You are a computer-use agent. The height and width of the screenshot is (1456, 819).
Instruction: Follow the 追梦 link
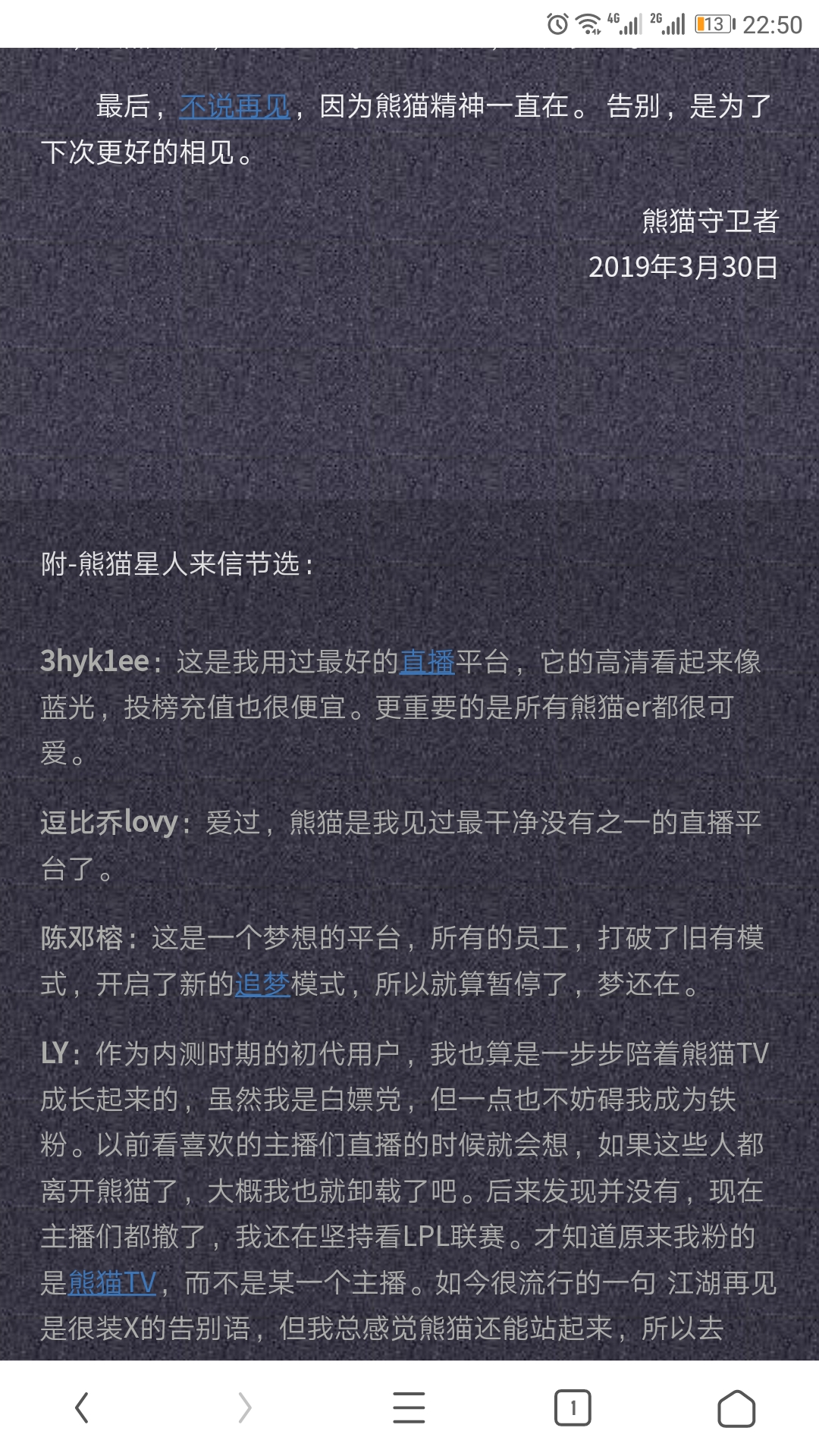pyautogui.click(x=262, y=984)
